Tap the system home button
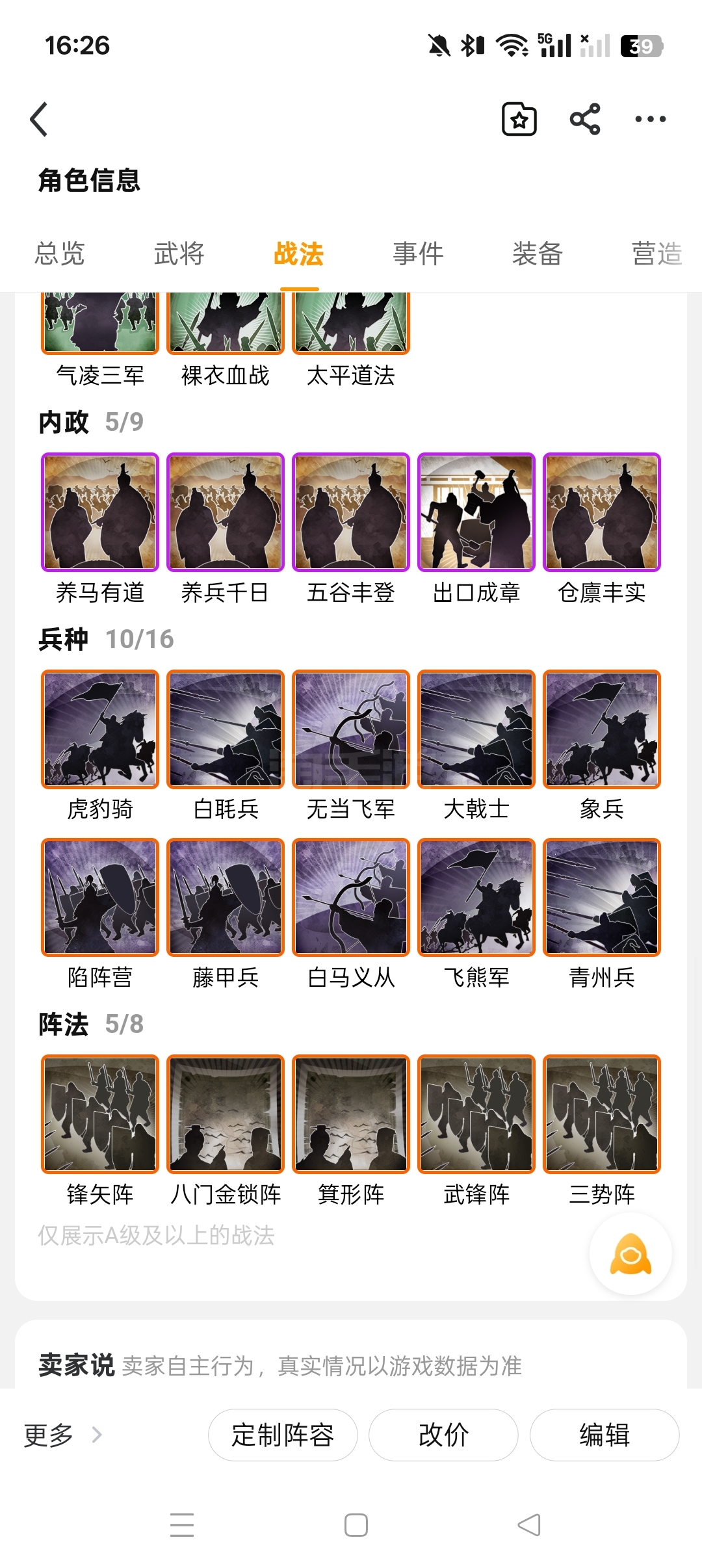Viewport: 702px width, 1568px height. point(356,1525)
